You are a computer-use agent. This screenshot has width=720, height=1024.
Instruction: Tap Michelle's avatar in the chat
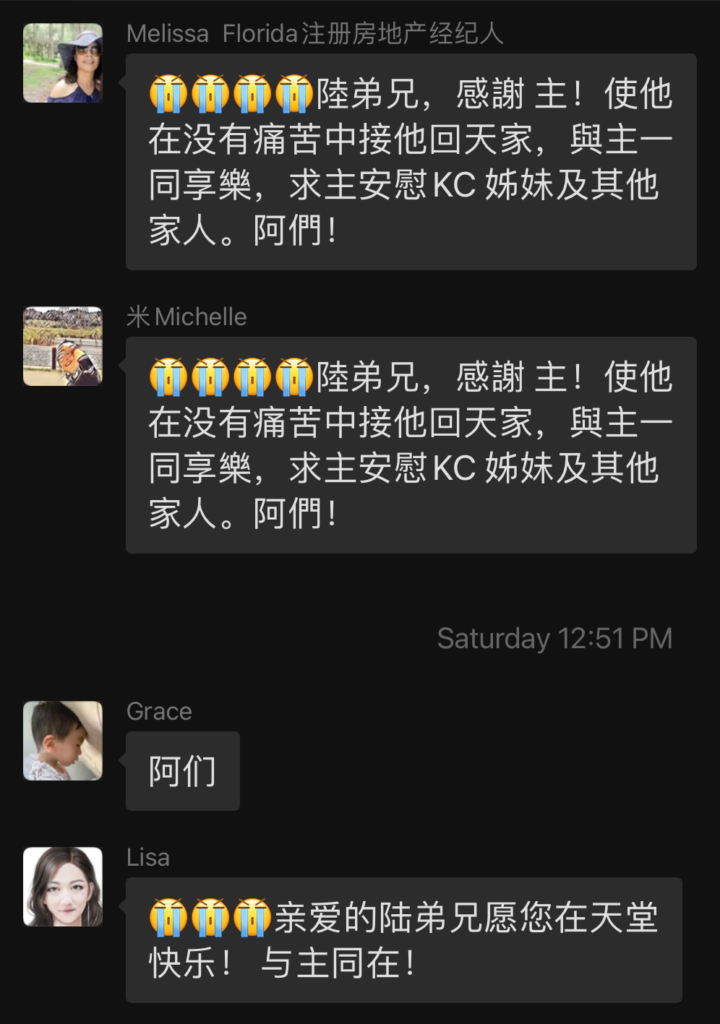coord(62,346)
